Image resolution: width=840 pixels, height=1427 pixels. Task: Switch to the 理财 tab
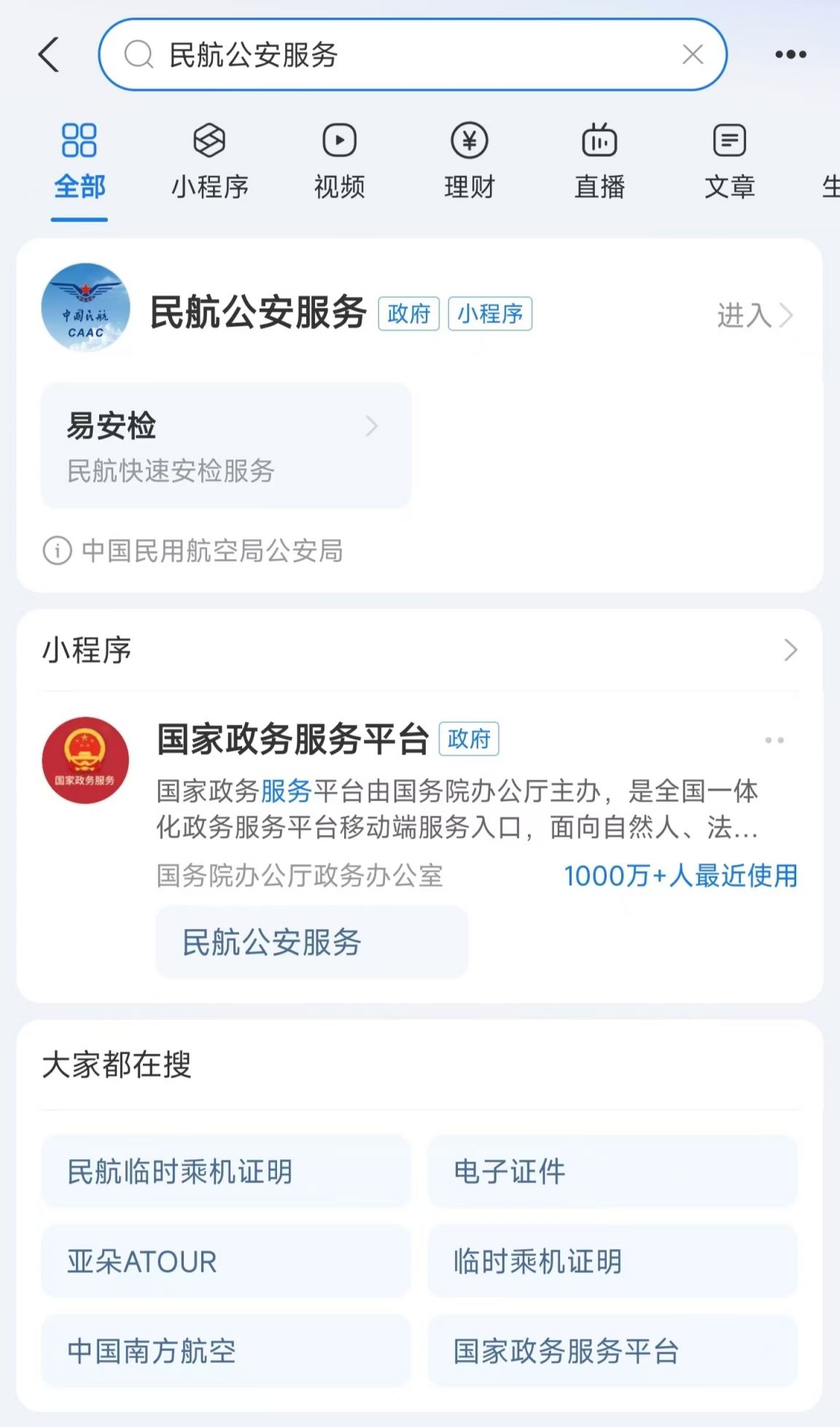(x=470, y=162)
